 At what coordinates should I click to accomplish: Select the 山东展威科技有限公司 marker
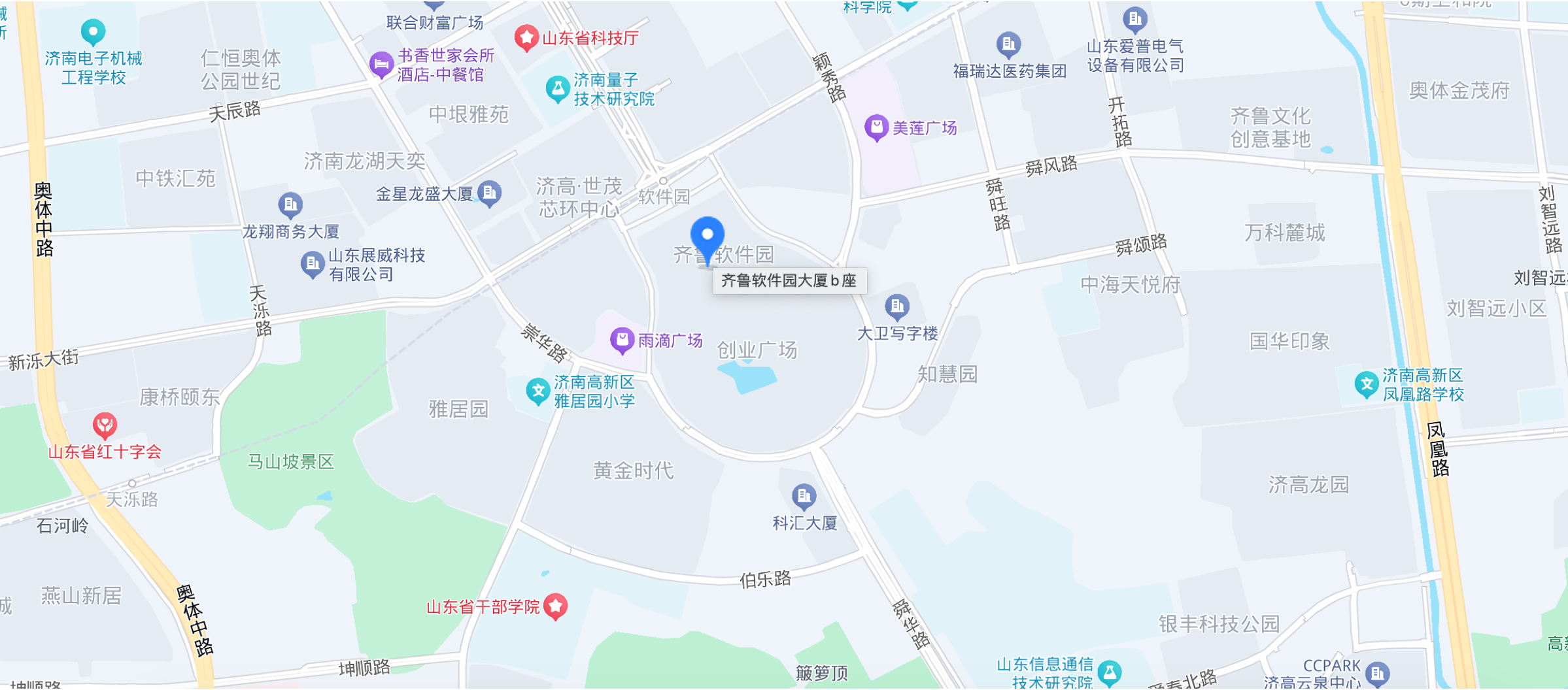pyautogui.click(x=313, y=265)
